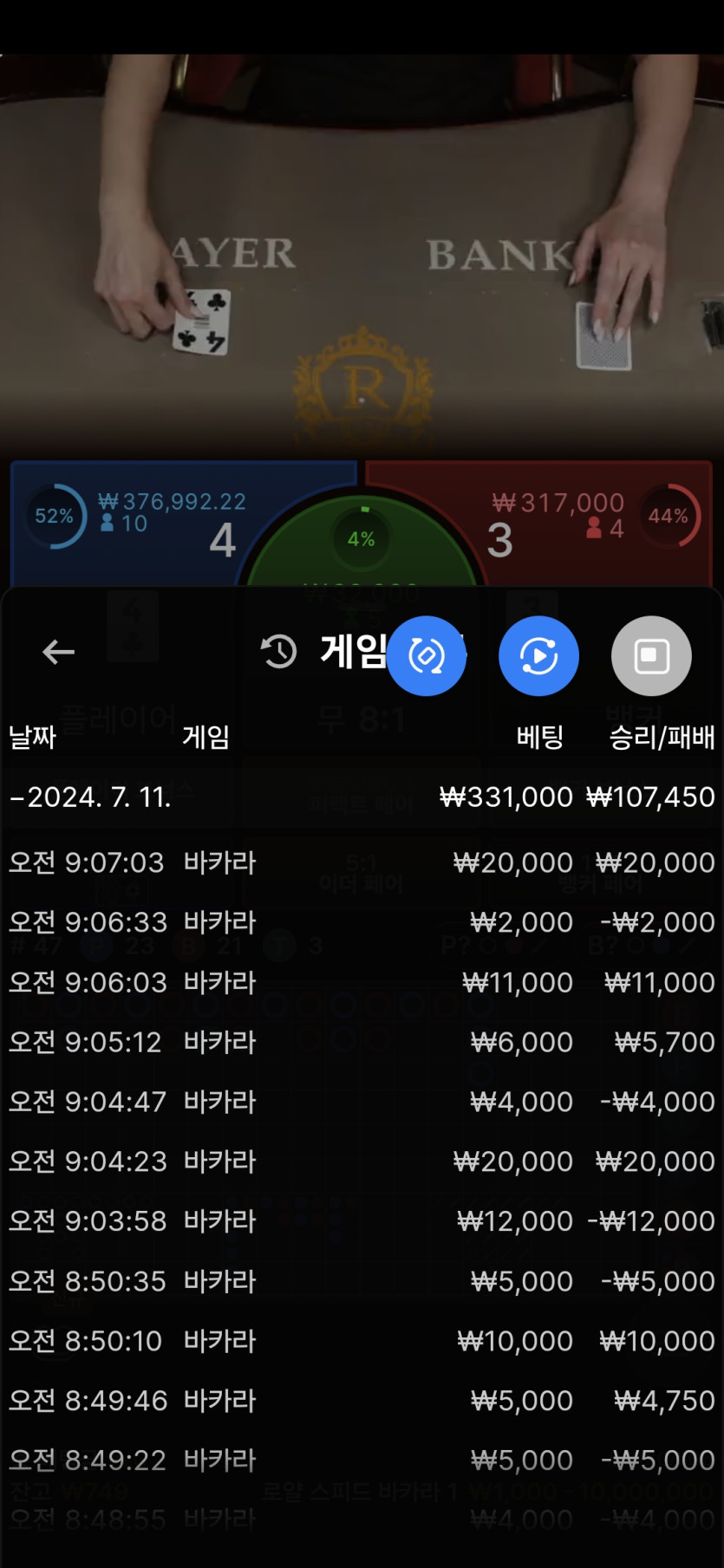View details of the 오전 8:50:10 round

(x=362, y=1341)
